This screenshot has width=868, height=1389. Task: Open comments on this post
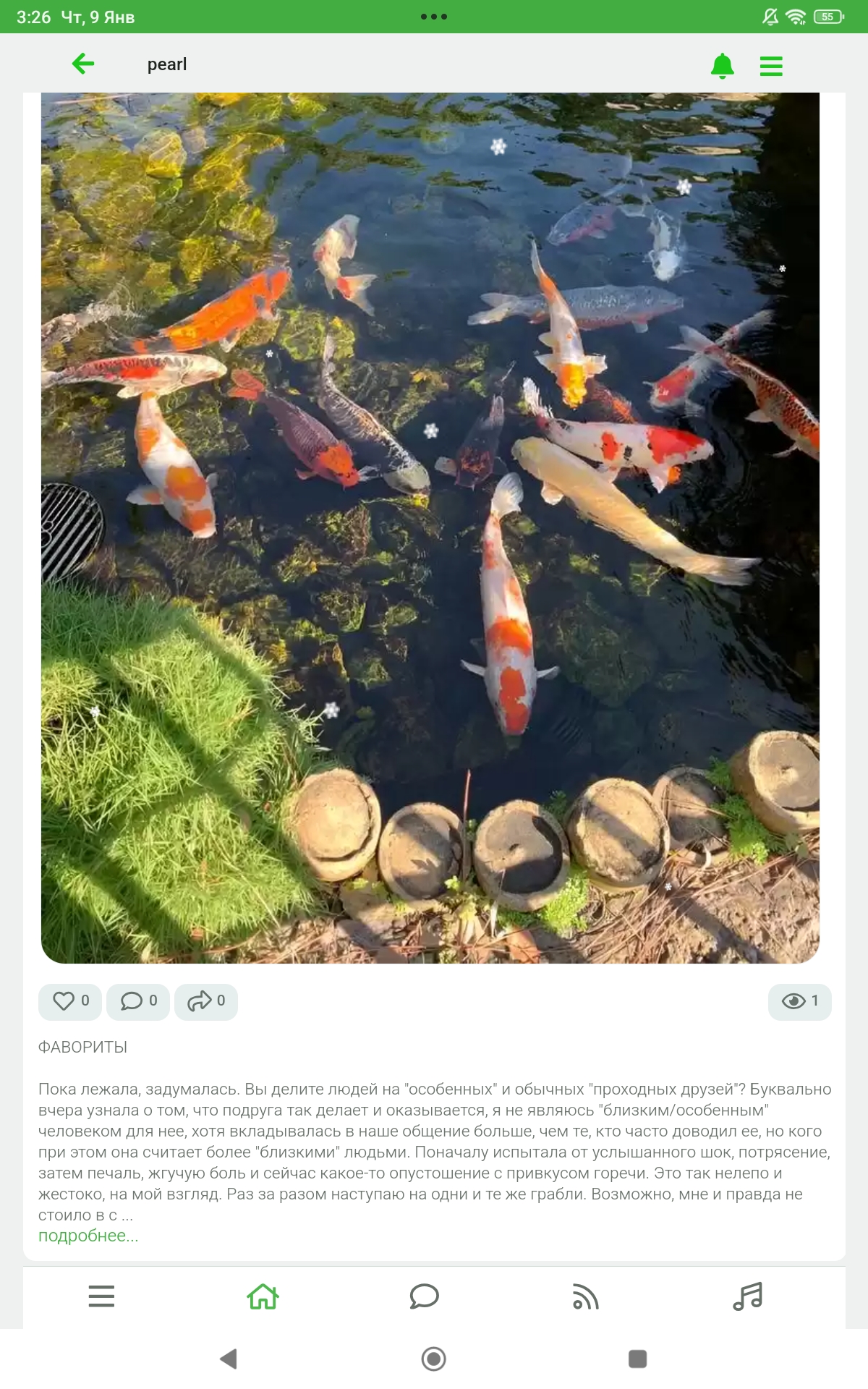(x=137, y=1001)
